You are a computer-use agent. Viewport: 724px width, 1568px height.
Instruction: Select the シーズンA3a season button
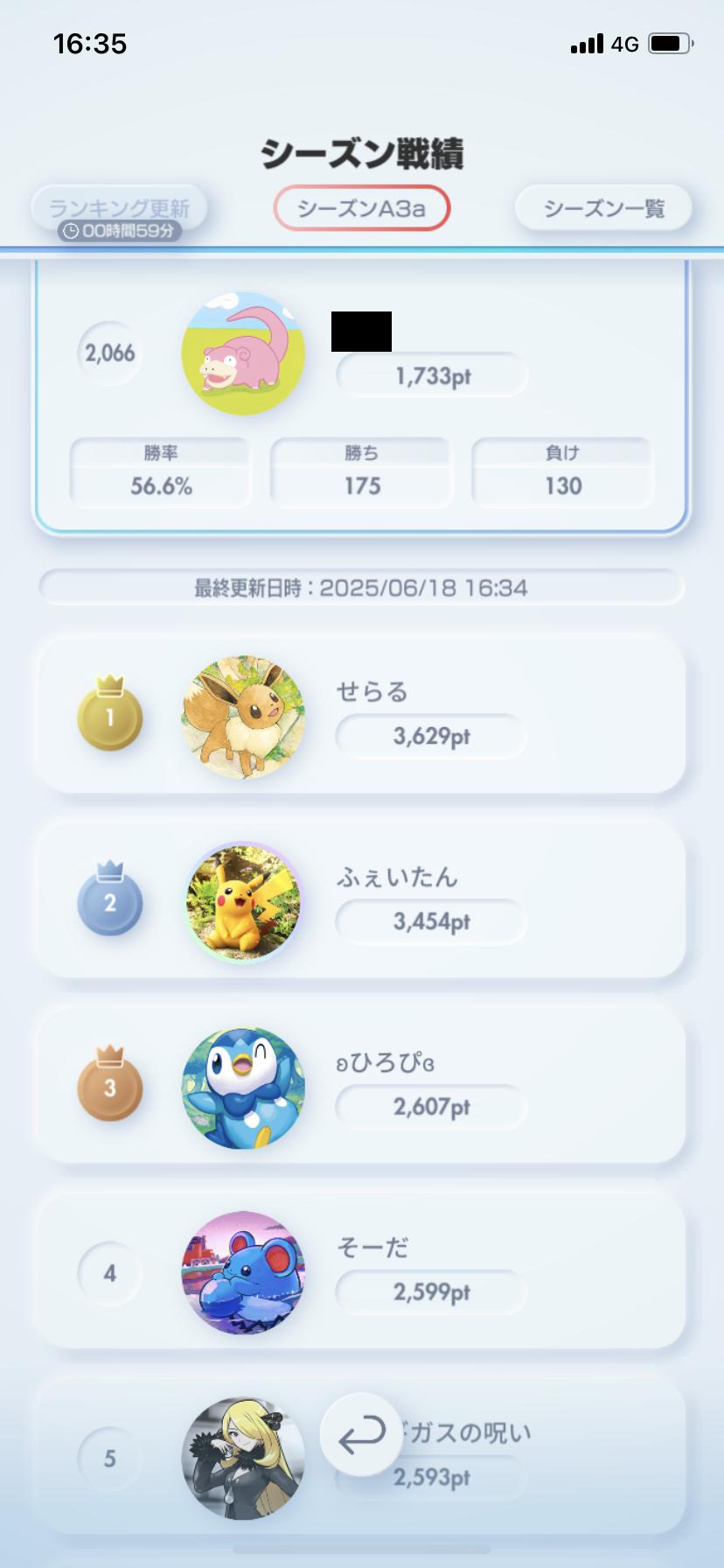click(361, 208)
